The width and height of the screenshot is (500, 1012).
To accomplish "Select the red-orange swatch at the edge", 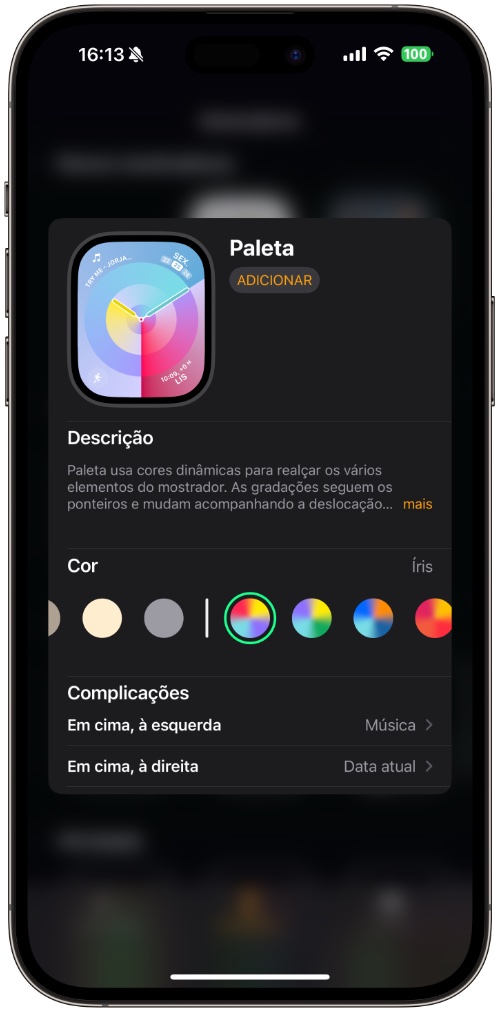I will click(x=433, y=618).
